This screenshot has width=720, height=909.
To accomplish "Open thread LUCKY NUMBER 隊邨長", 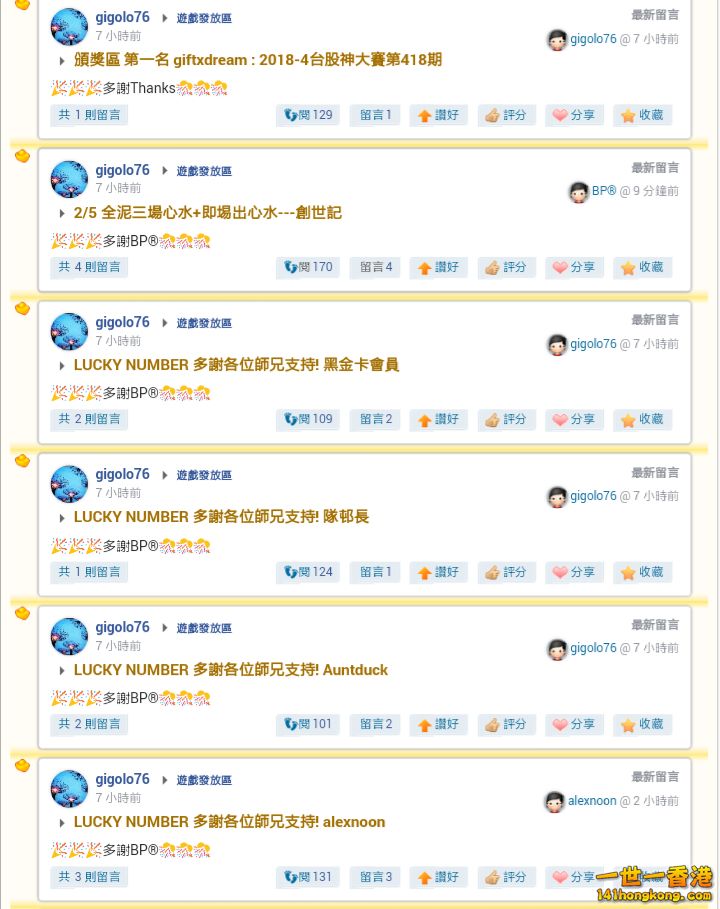I will (x=221, y=517).
